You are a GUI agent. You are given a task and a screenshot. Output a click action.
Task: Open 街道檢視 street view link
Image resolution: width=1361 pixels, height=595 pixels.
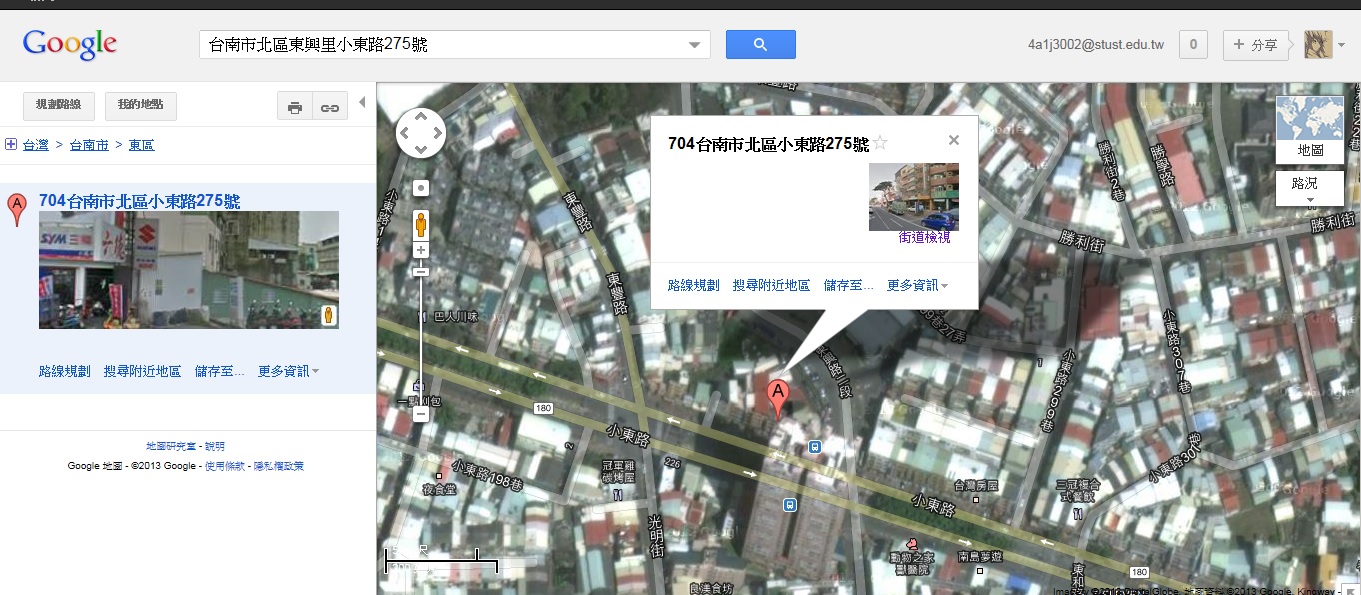point(924,237)
